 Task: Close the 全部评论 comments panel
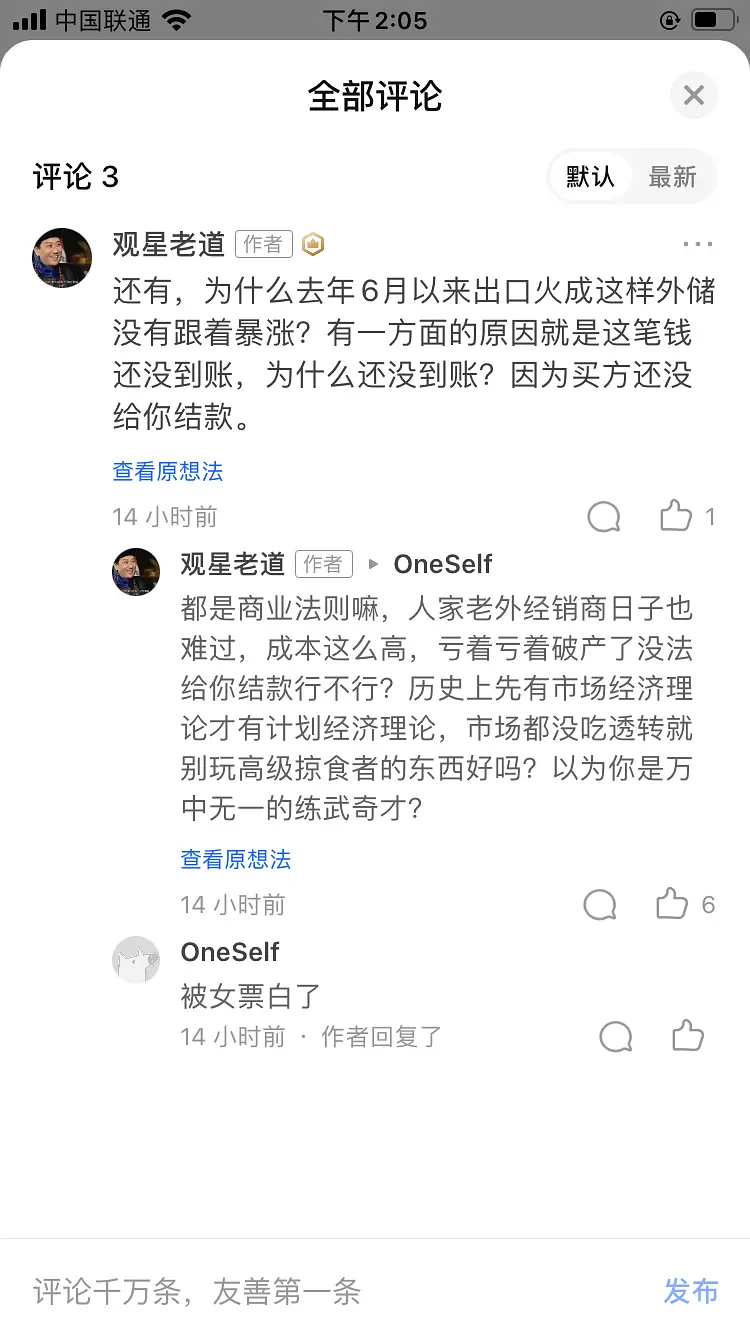(x=693, y=96)
